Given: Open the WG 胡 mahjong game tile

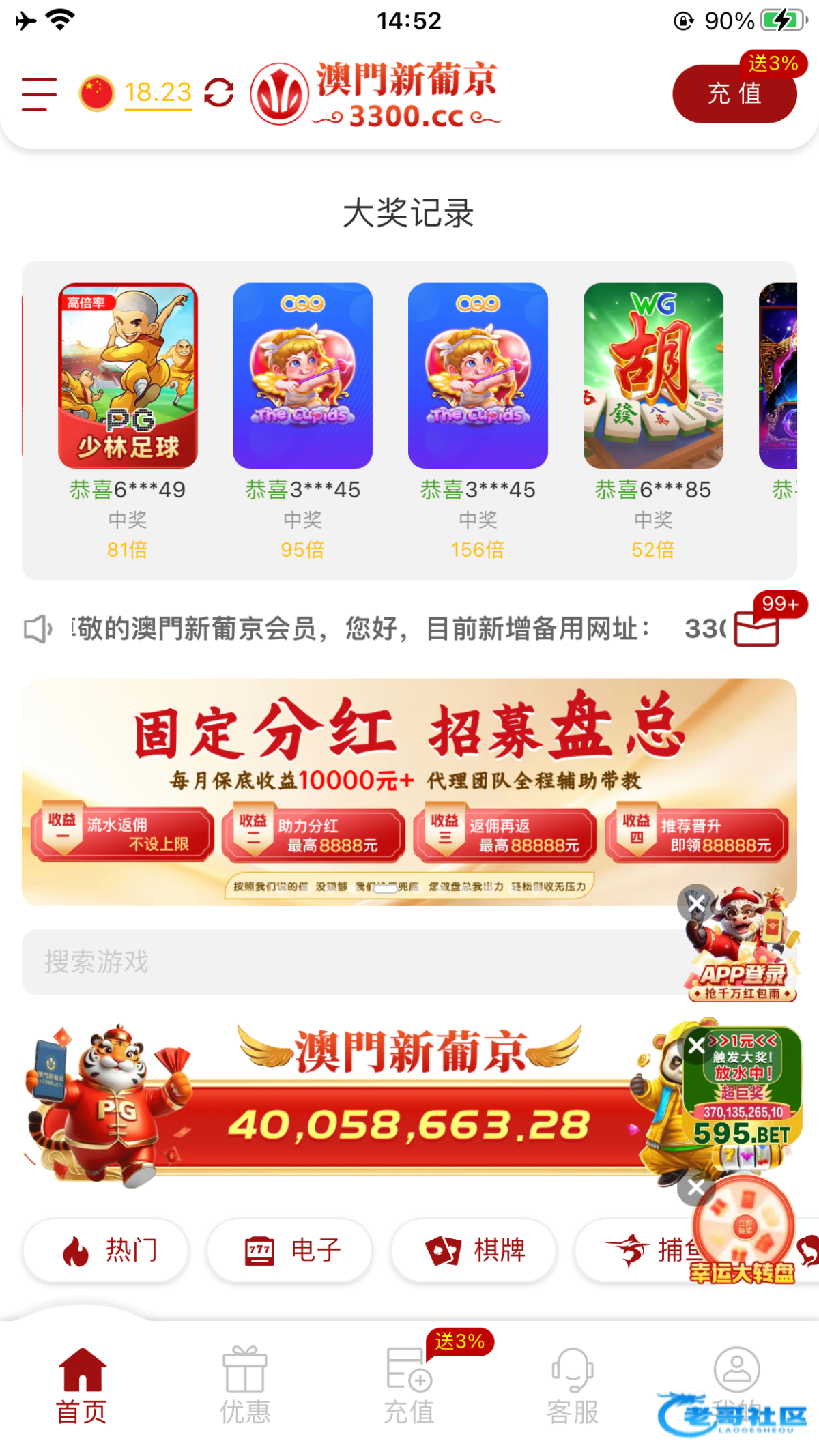Looking at the screenshot, I should coord(653,376).
